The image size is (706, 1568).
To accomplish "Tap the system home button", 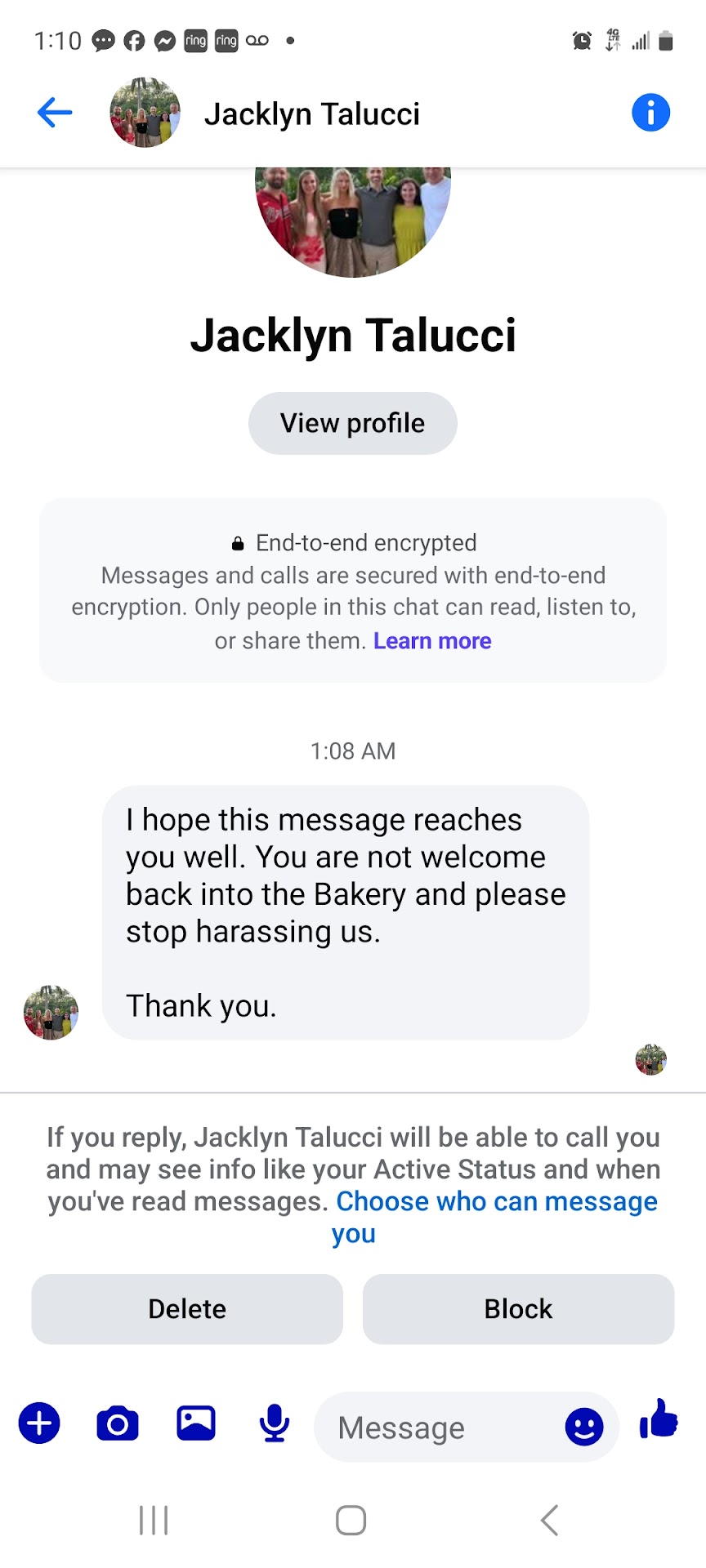I will click(351, 1520).
